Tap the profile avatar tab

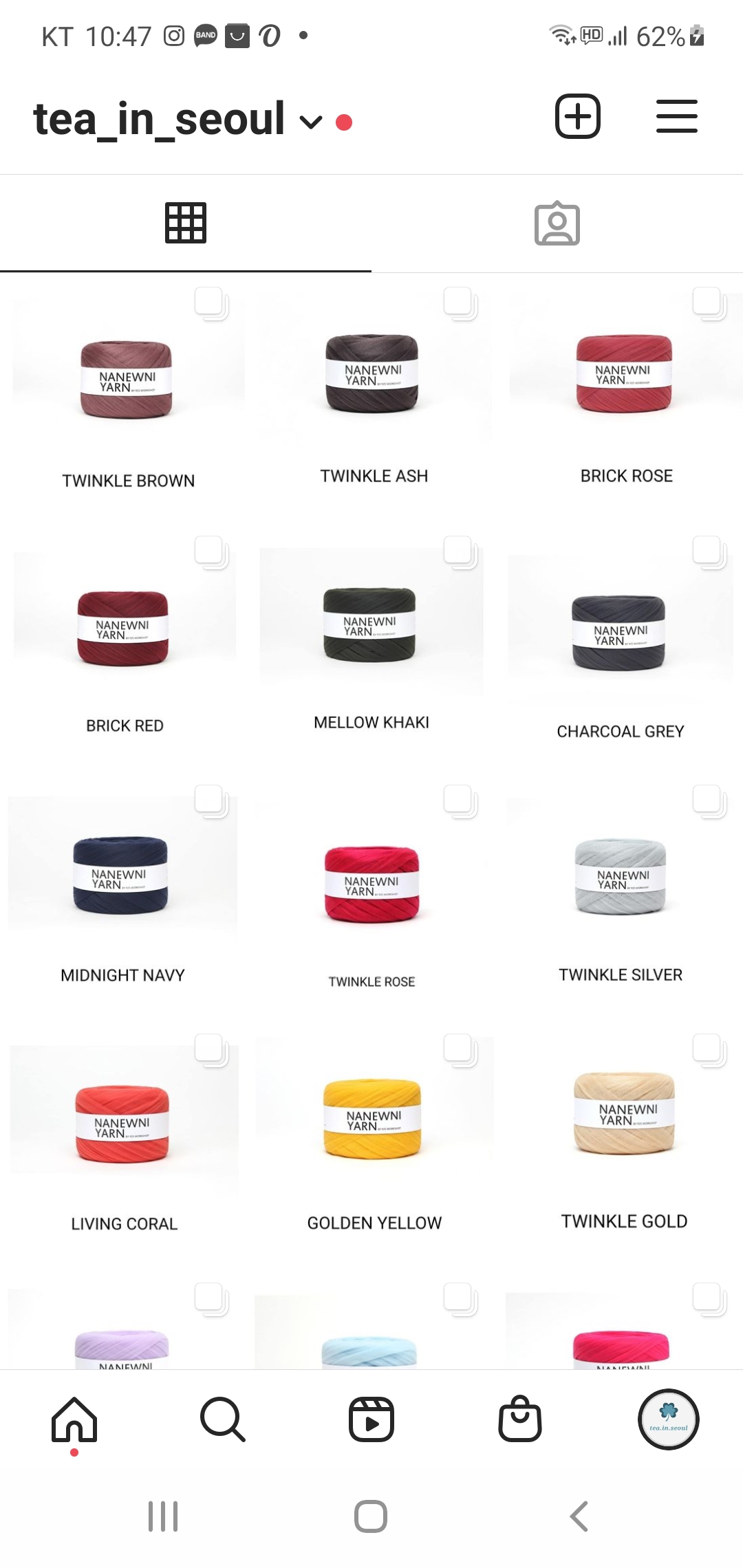[669, 1419]
